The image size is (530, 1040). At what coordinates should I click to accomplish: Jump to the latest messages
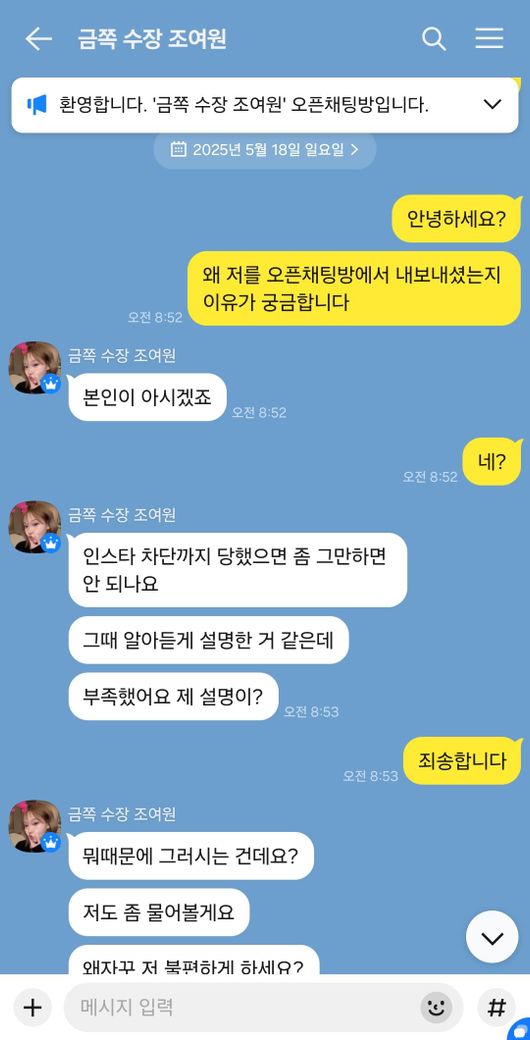point(492,937)
